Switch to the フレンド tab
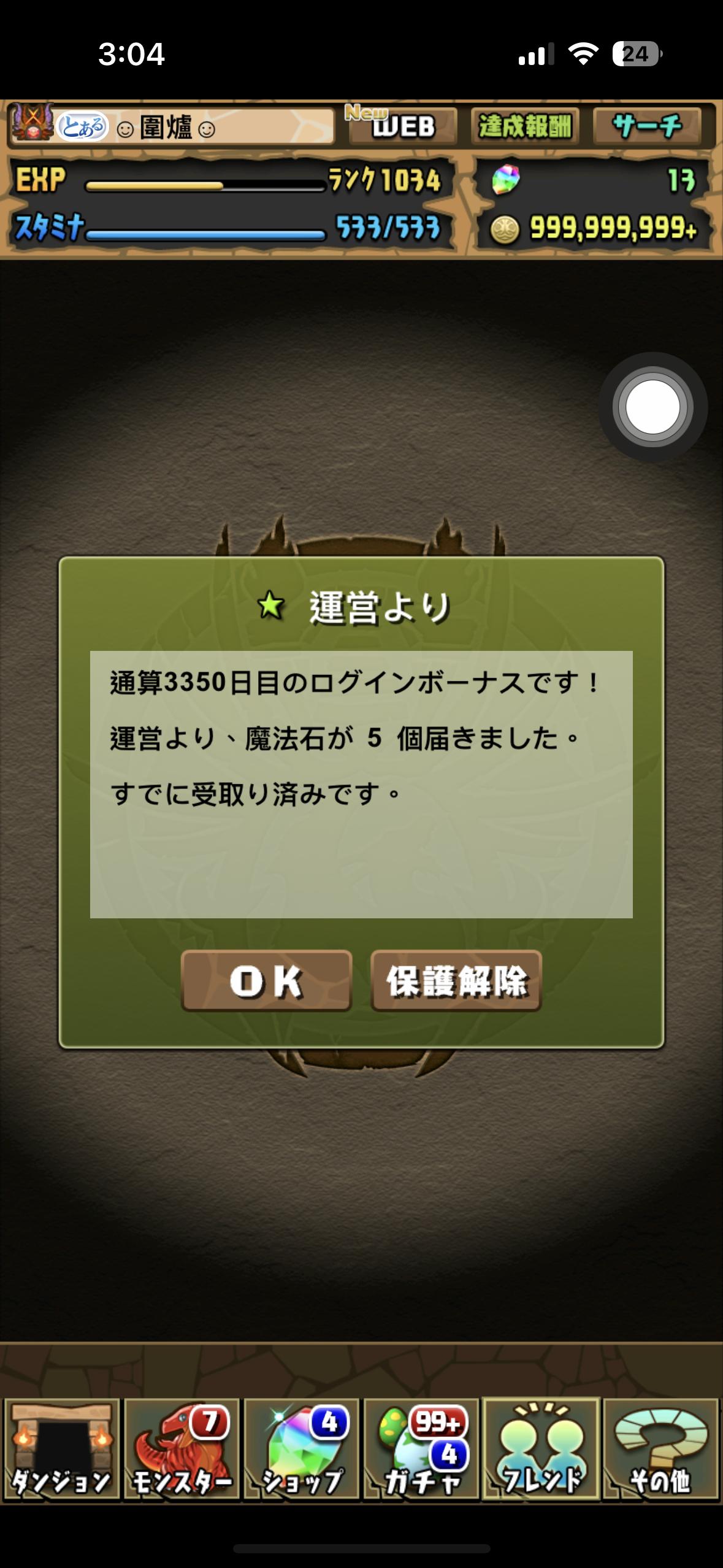 [x=541, y=1449]
